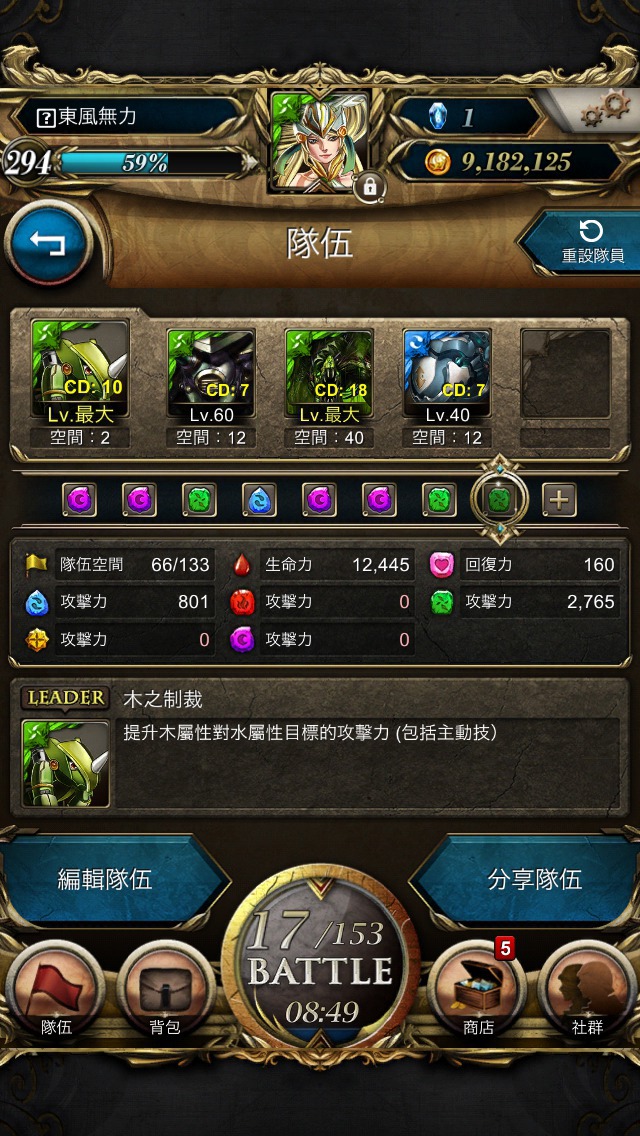Add a new team with the plus button
640x1136 pixels.
point(560,500)
